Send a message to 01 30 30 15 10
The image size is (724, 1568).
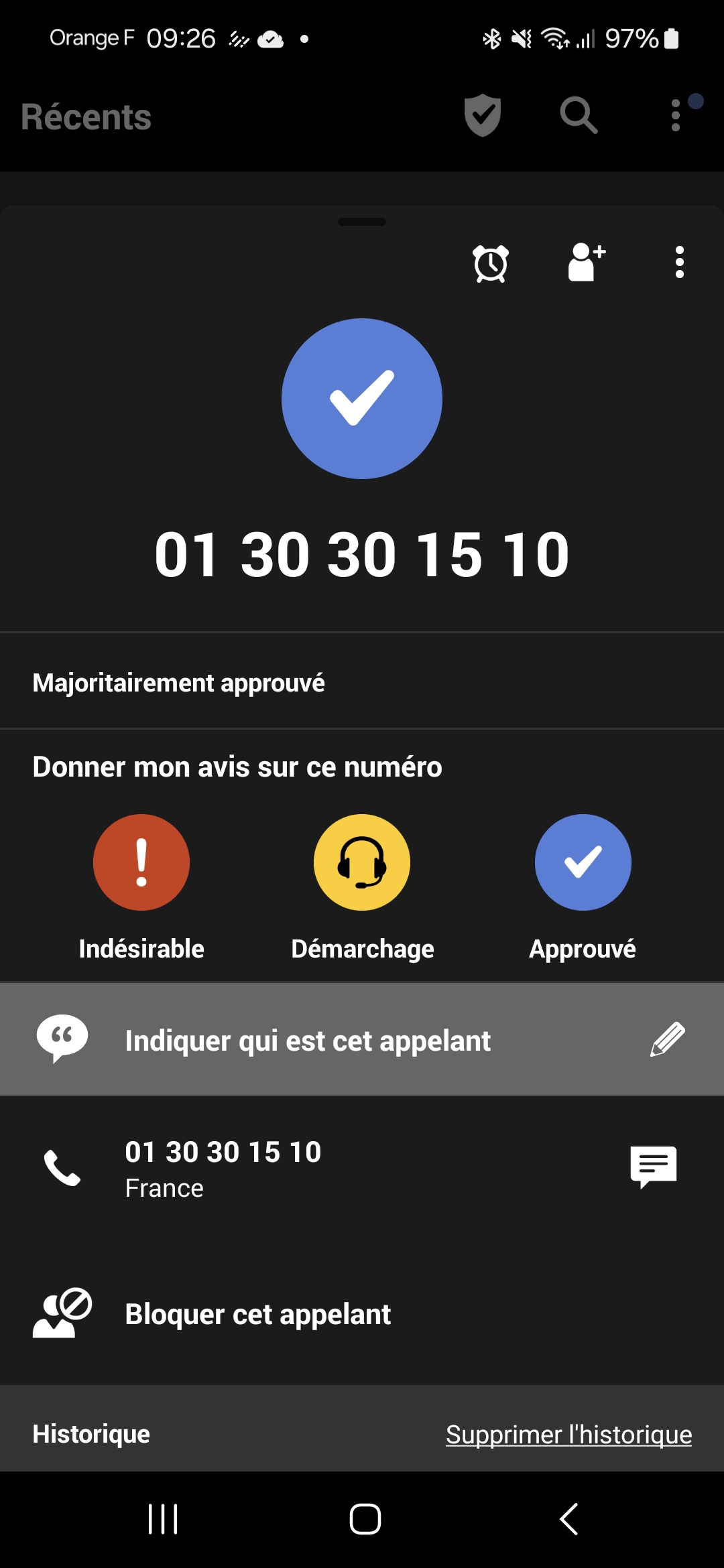(653, 1167)
